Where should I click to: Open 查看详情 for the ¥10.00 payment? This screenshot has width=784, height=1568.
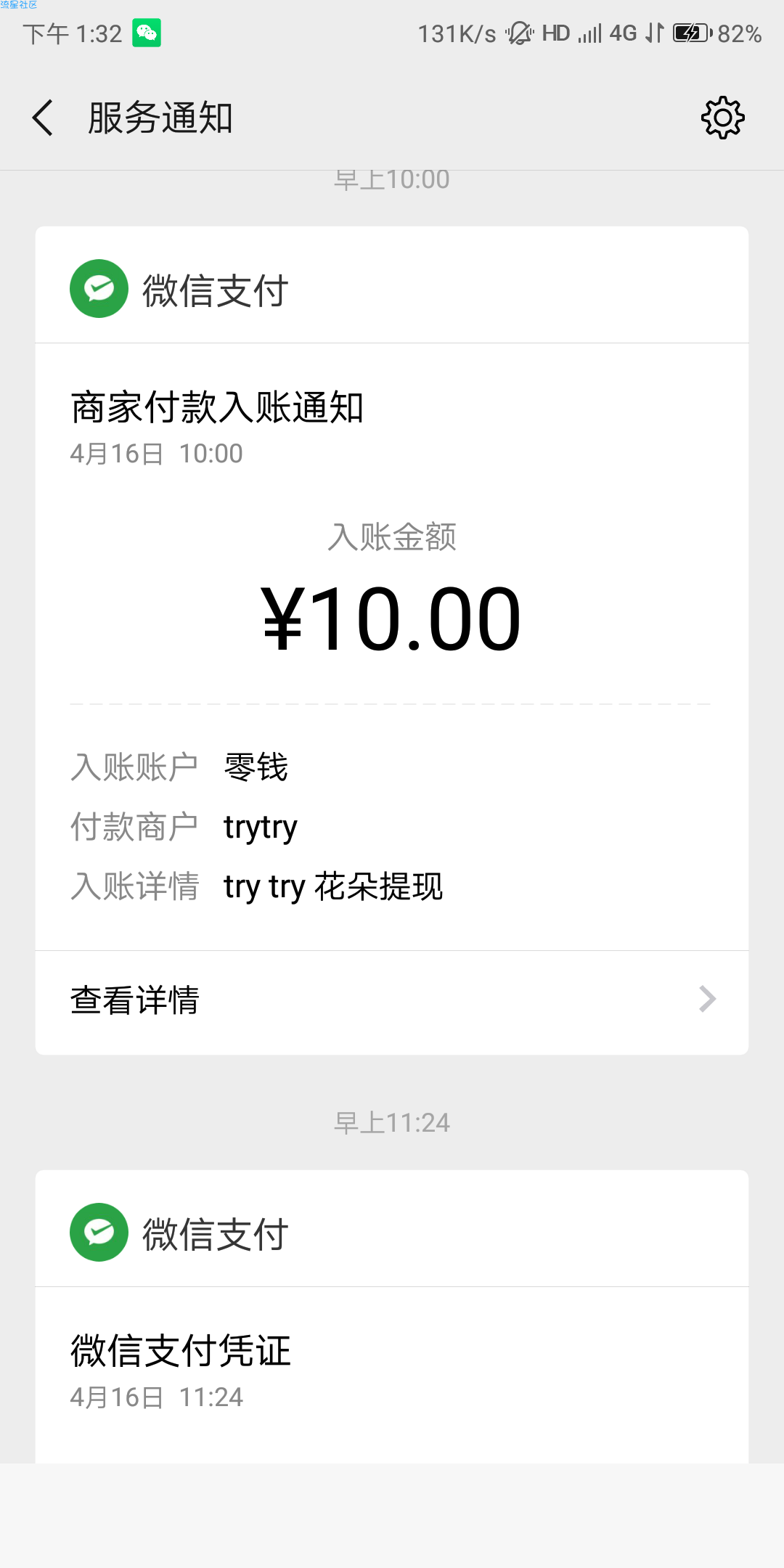click(392, 1002)
